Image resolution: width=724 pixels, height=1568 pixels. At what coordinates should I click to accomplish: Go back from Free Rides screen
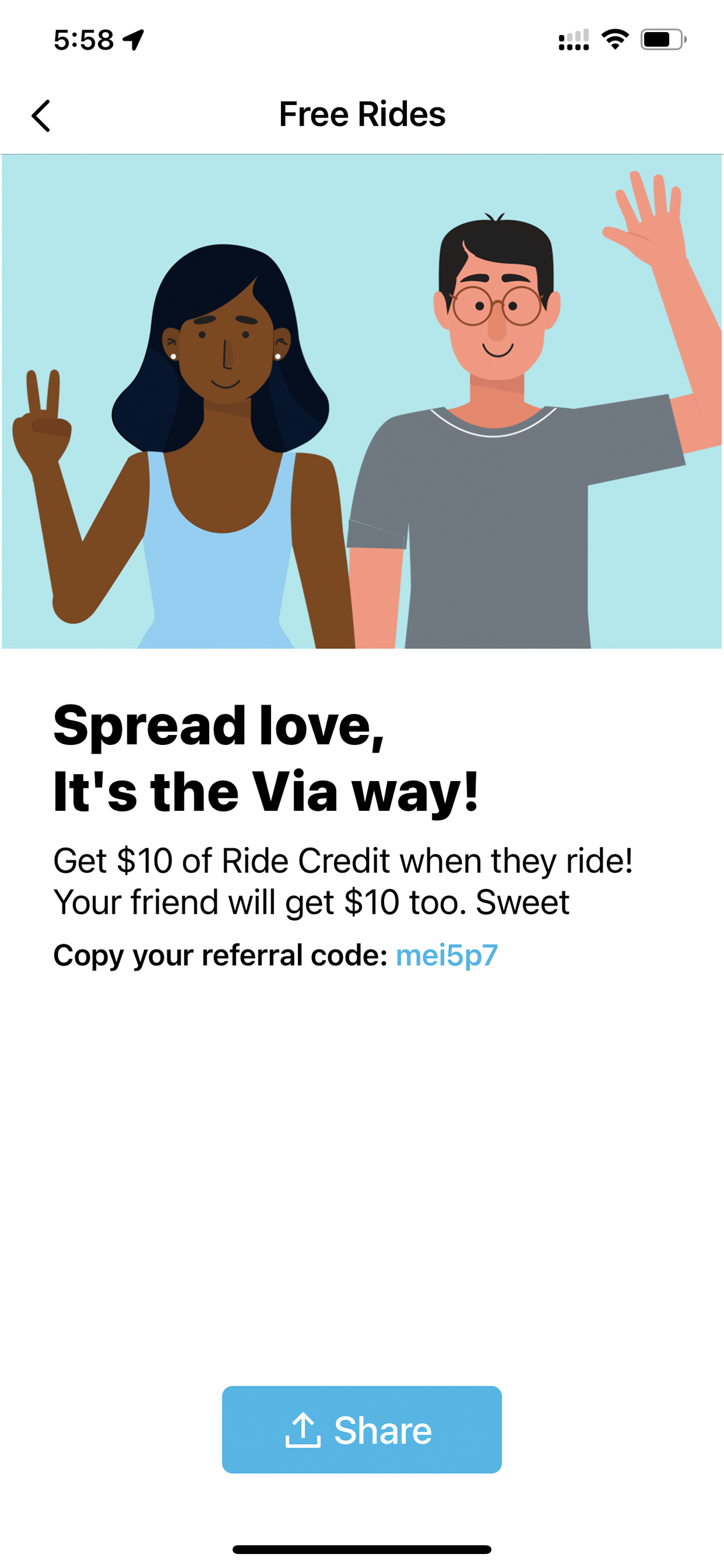click(x=41, y=116)
